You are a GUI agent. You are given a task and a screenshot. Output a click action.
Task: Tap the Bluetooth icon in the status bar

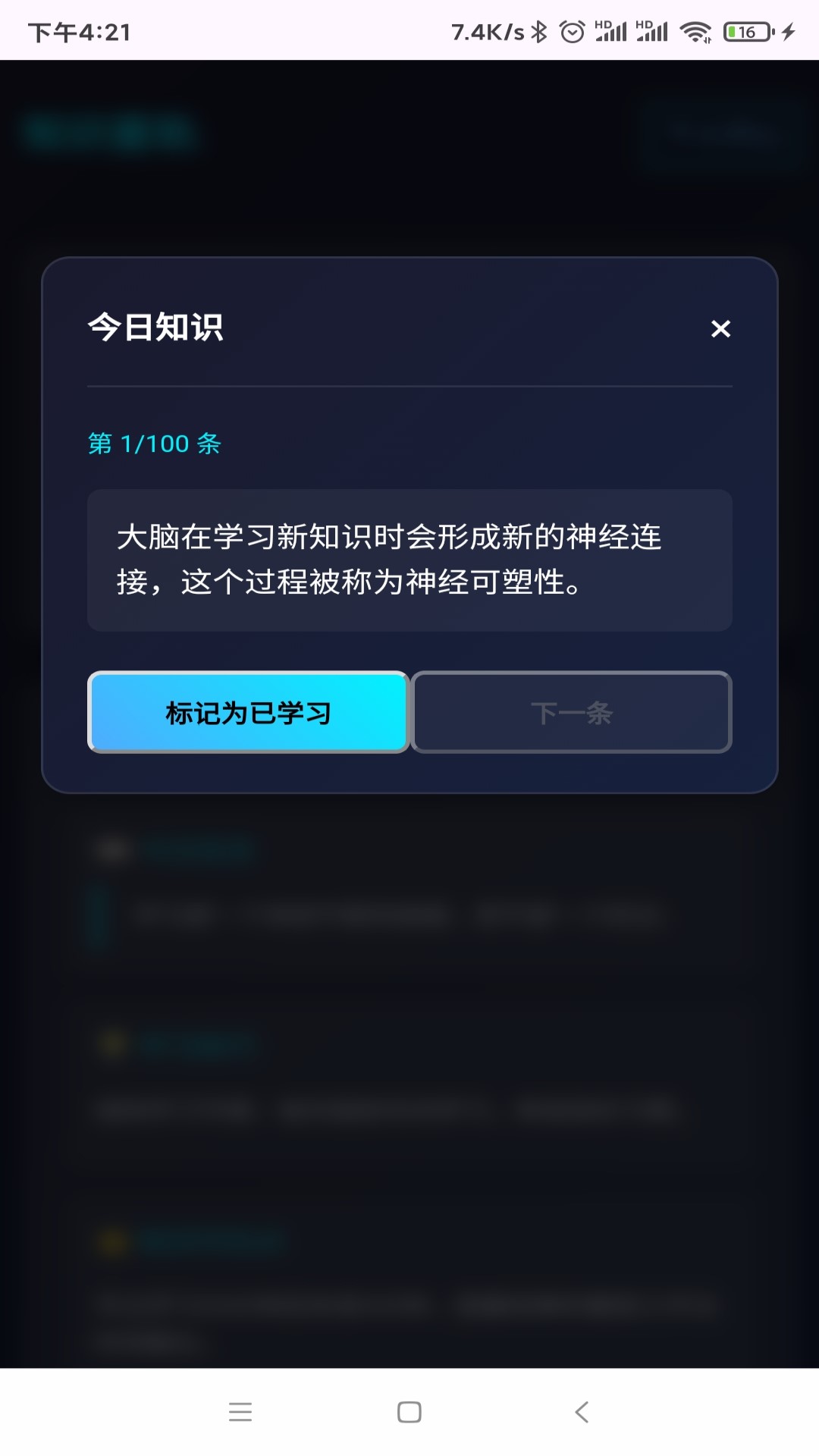(x=538, y=32)
